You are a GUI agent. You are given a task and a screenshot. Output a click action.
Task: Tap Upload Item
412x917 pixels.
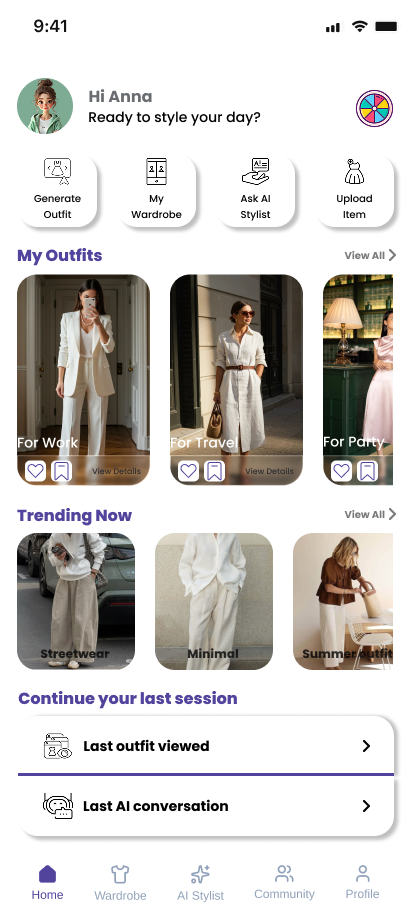pos(354,190)
